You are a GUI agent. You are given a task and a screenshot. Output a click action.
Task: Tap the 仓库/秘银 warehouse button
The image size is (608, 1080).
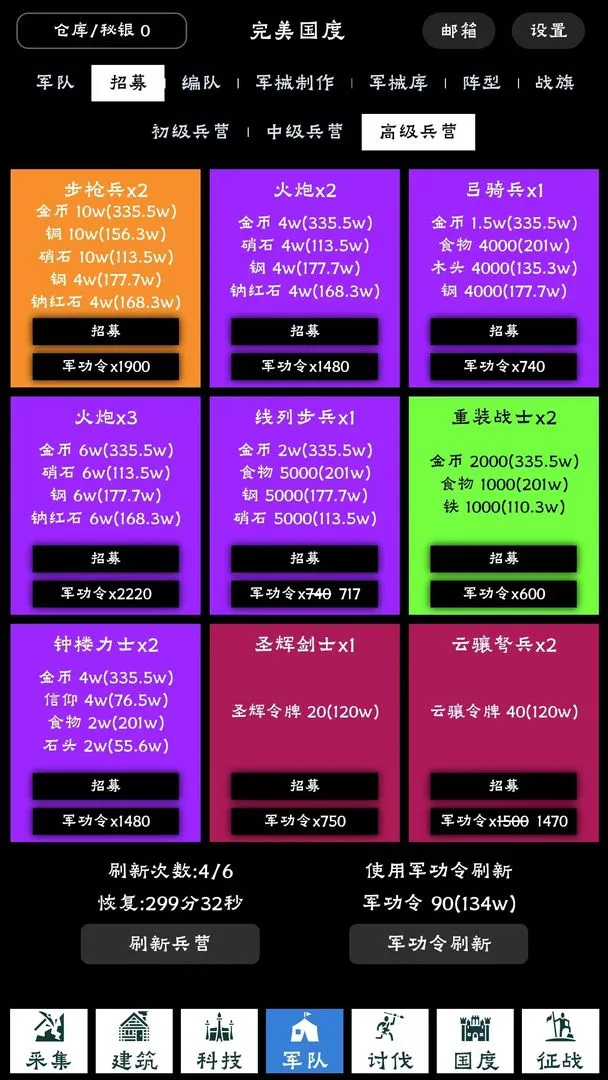[102, 31]
